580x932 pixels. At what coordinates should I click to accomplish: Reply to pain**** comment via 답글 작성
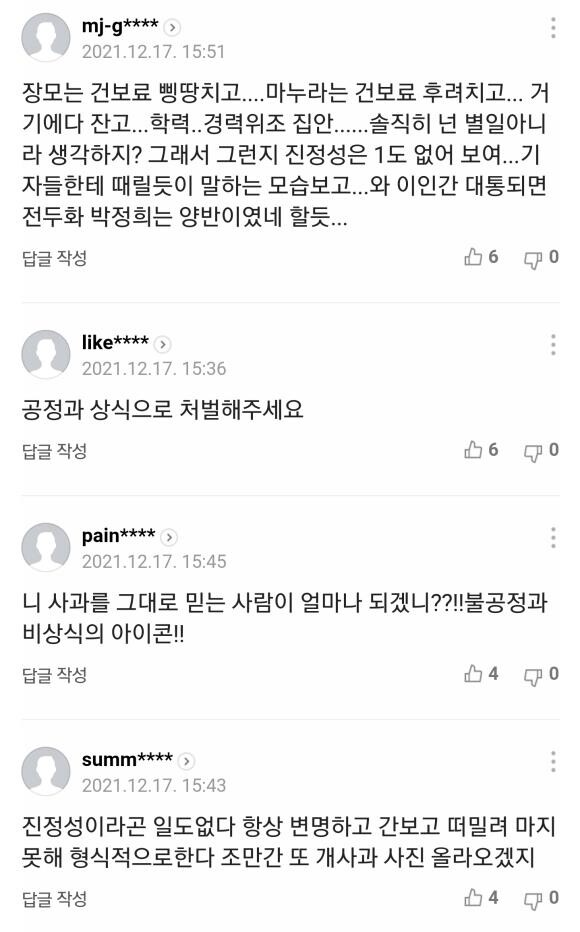click(55, 675)
